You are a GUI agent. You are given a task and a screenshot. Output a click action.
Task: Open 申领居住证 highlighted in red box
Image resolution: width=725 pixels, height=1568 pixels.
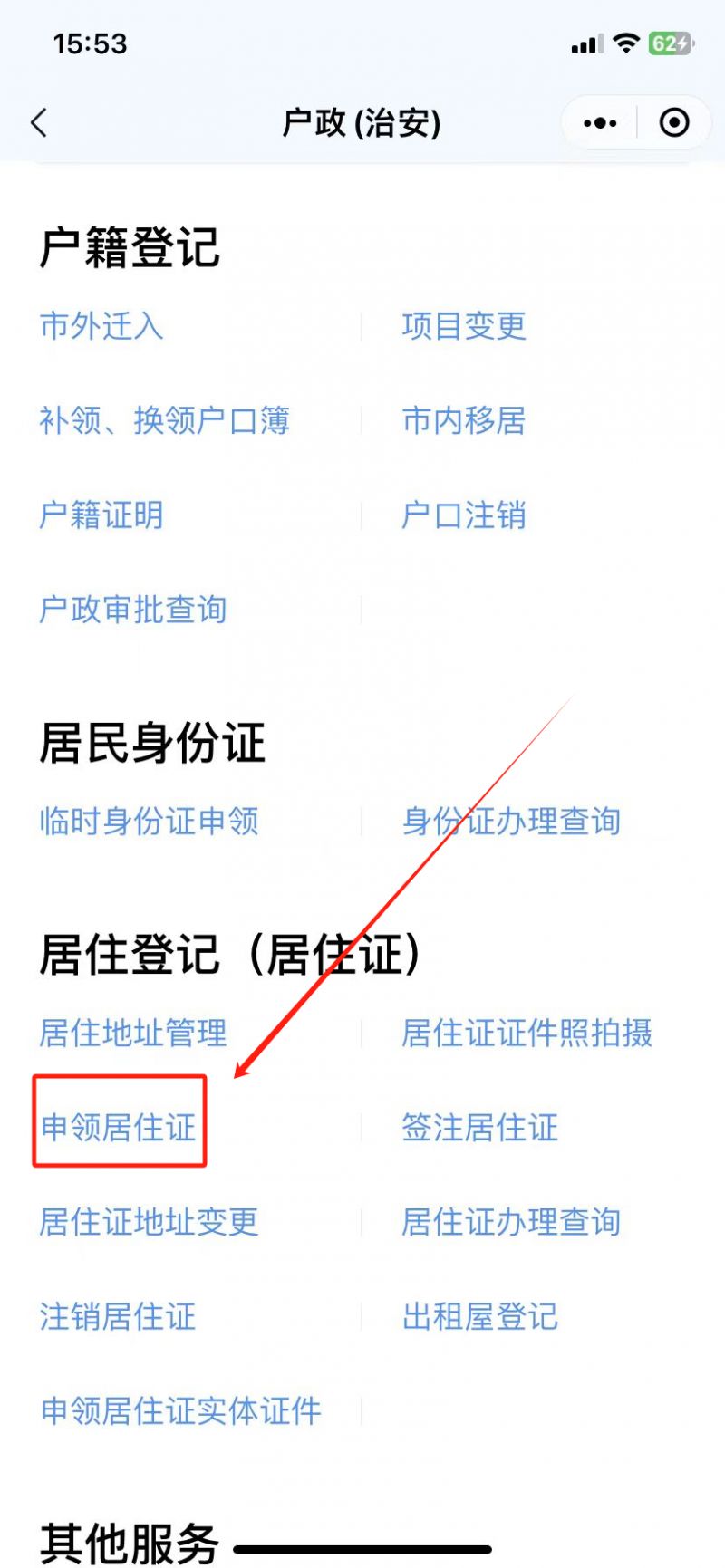(118, 1126)
